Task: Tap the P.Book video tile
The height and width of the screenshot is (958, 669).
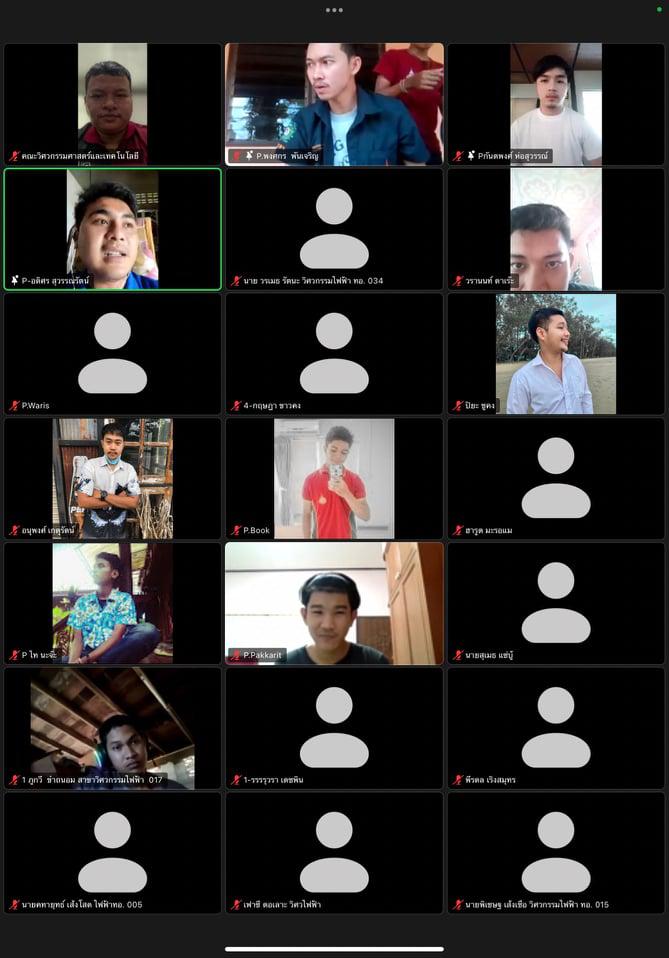Action: click(334, 478)
